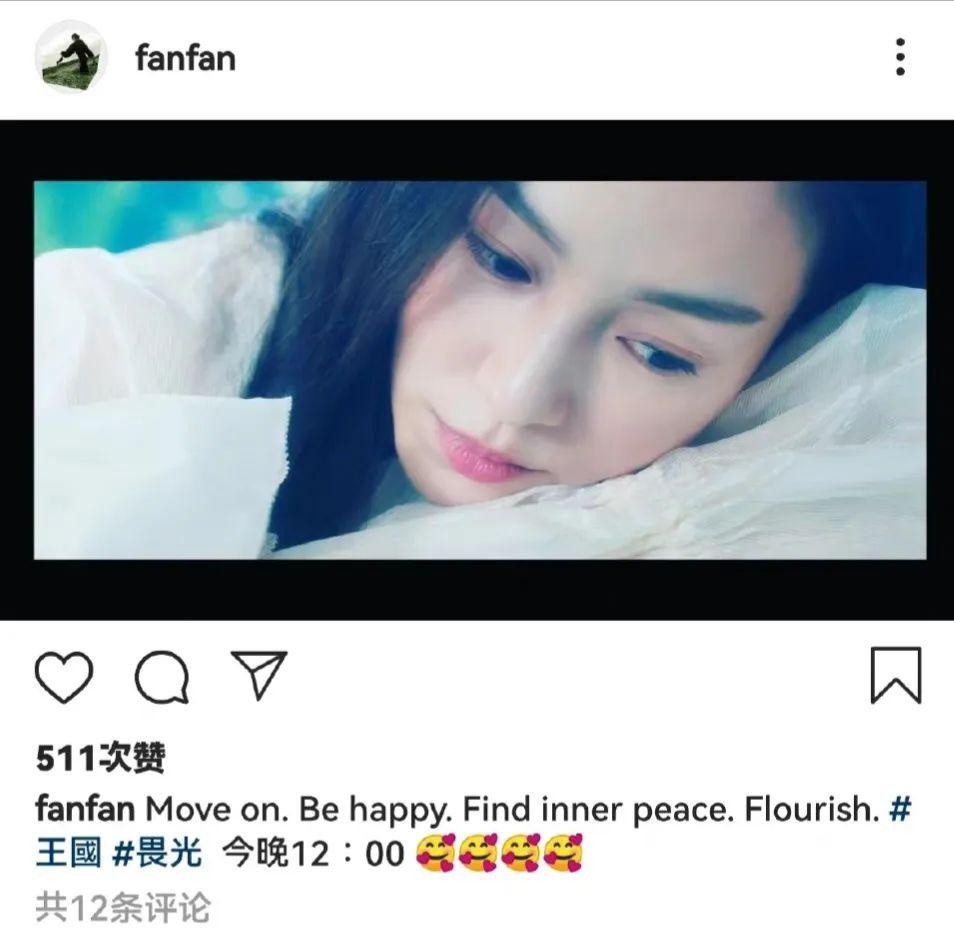
Task: Tap the fanfan username in the header
Action: pyautogui.click(x=185, y=58)
